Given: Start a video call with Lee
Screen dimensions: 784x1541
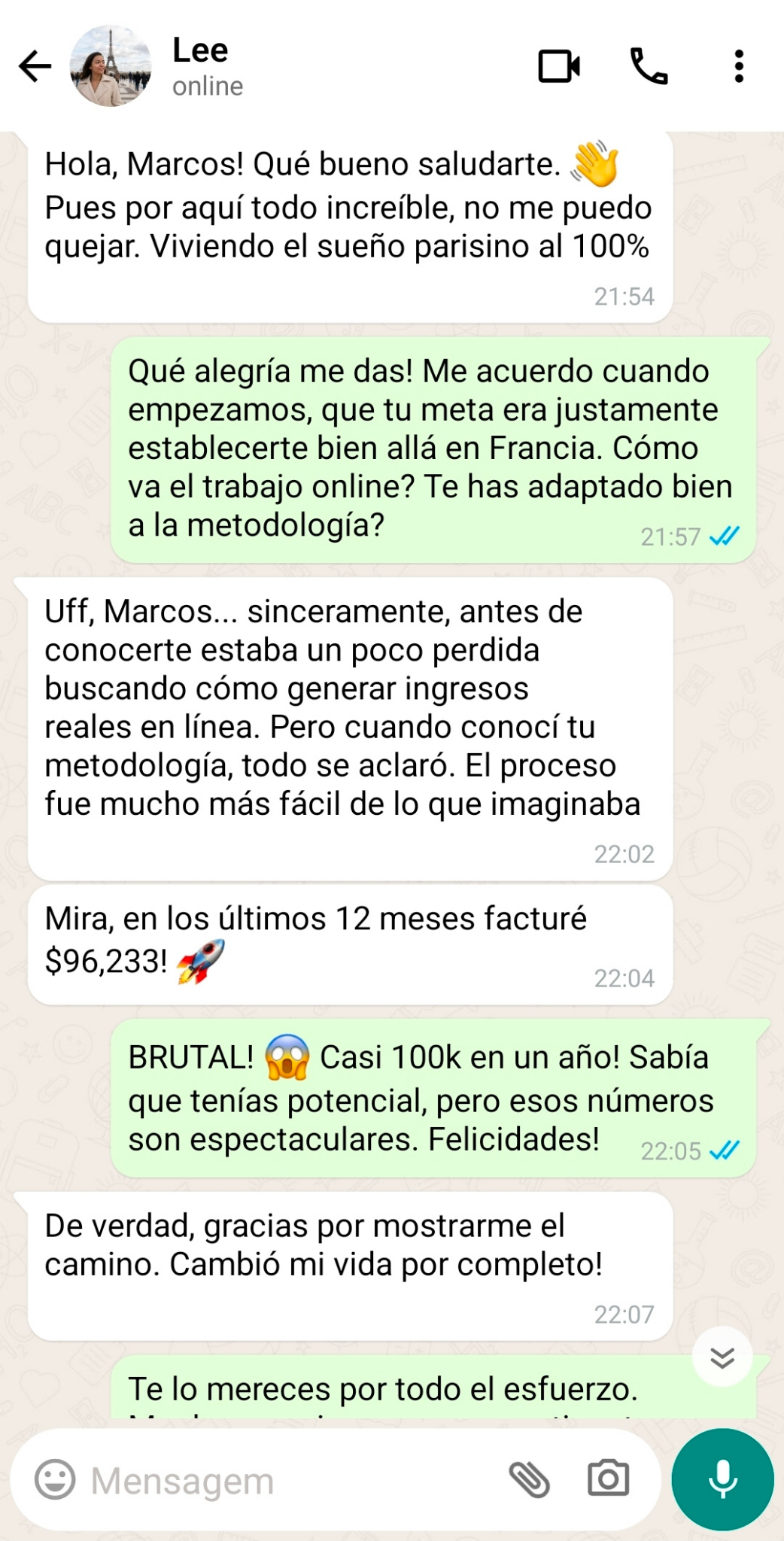Looking at the screenshot, I should pyautogui.click(x=559, y=66).
